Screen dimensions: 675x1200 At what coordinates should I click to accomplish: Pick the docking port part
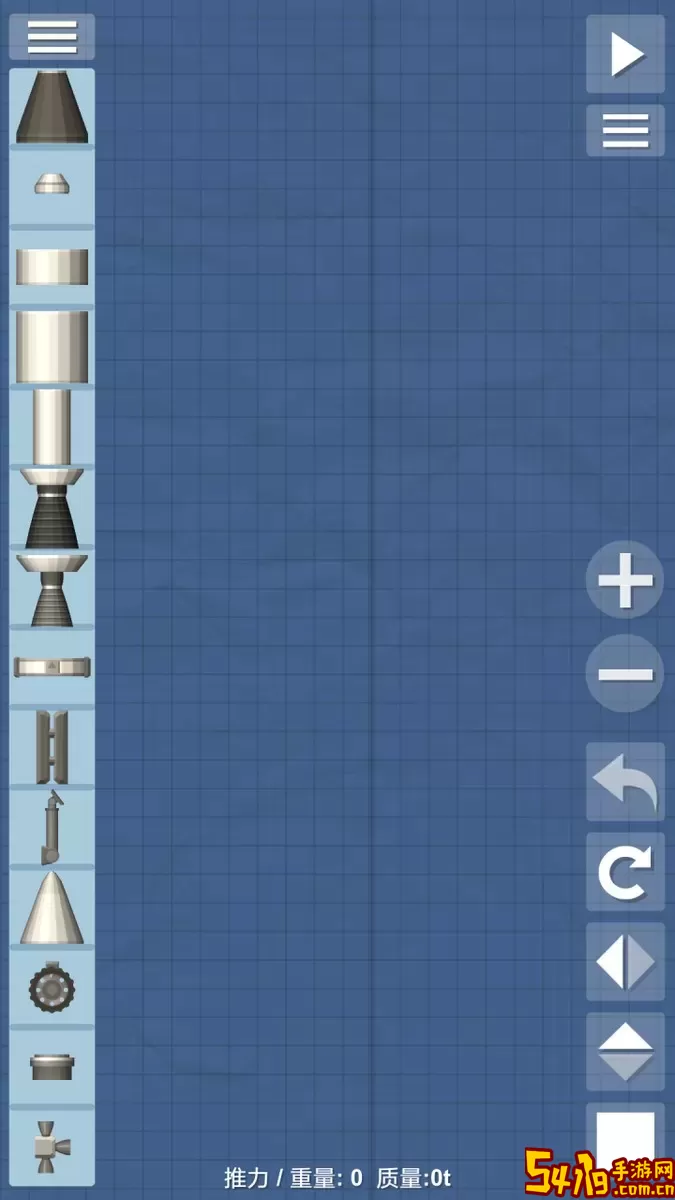click(x=52, y=1066)
